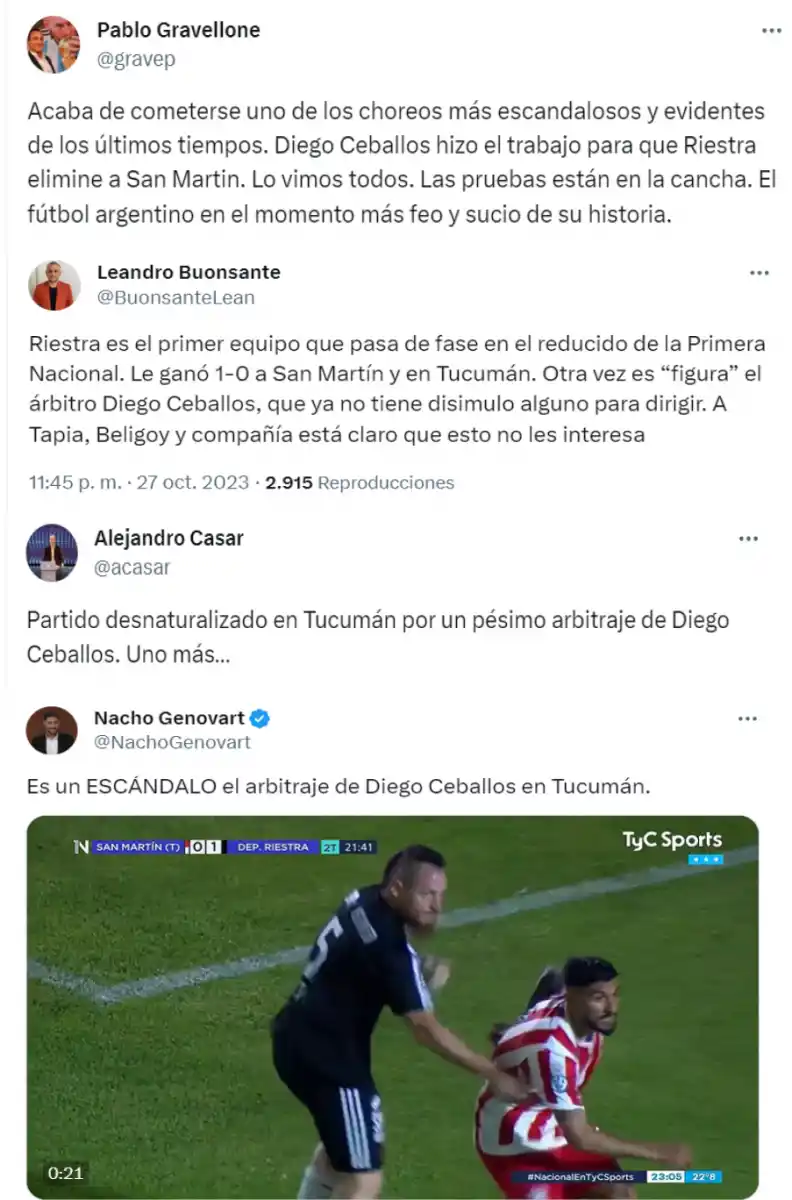Open more options on Leandro Buonsante's tweet
The width and height of the screenshot is (792, 1200).
coord(761,271)
